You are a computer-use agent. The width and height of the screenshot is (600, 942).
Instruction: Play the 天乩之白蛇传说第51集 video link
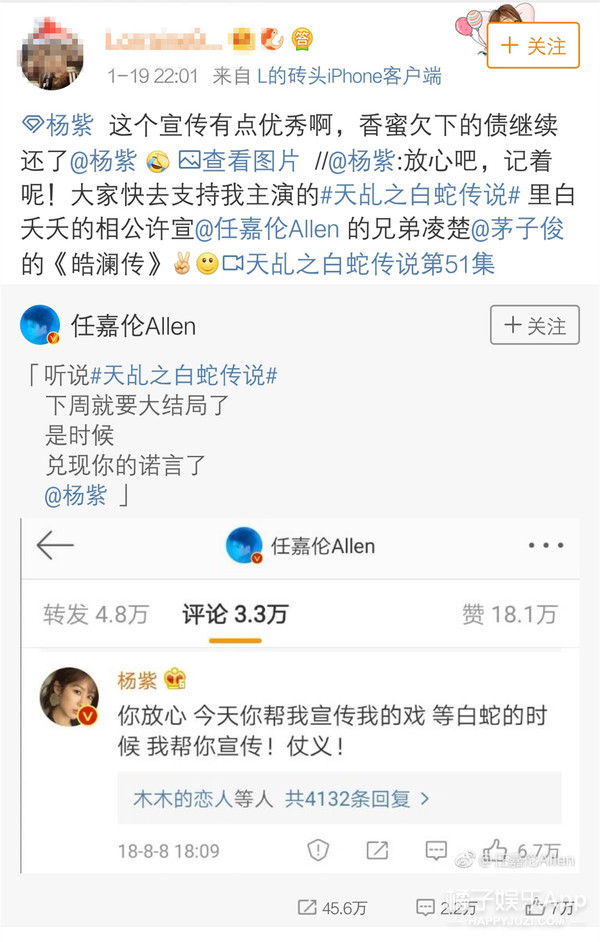[358, 264]
